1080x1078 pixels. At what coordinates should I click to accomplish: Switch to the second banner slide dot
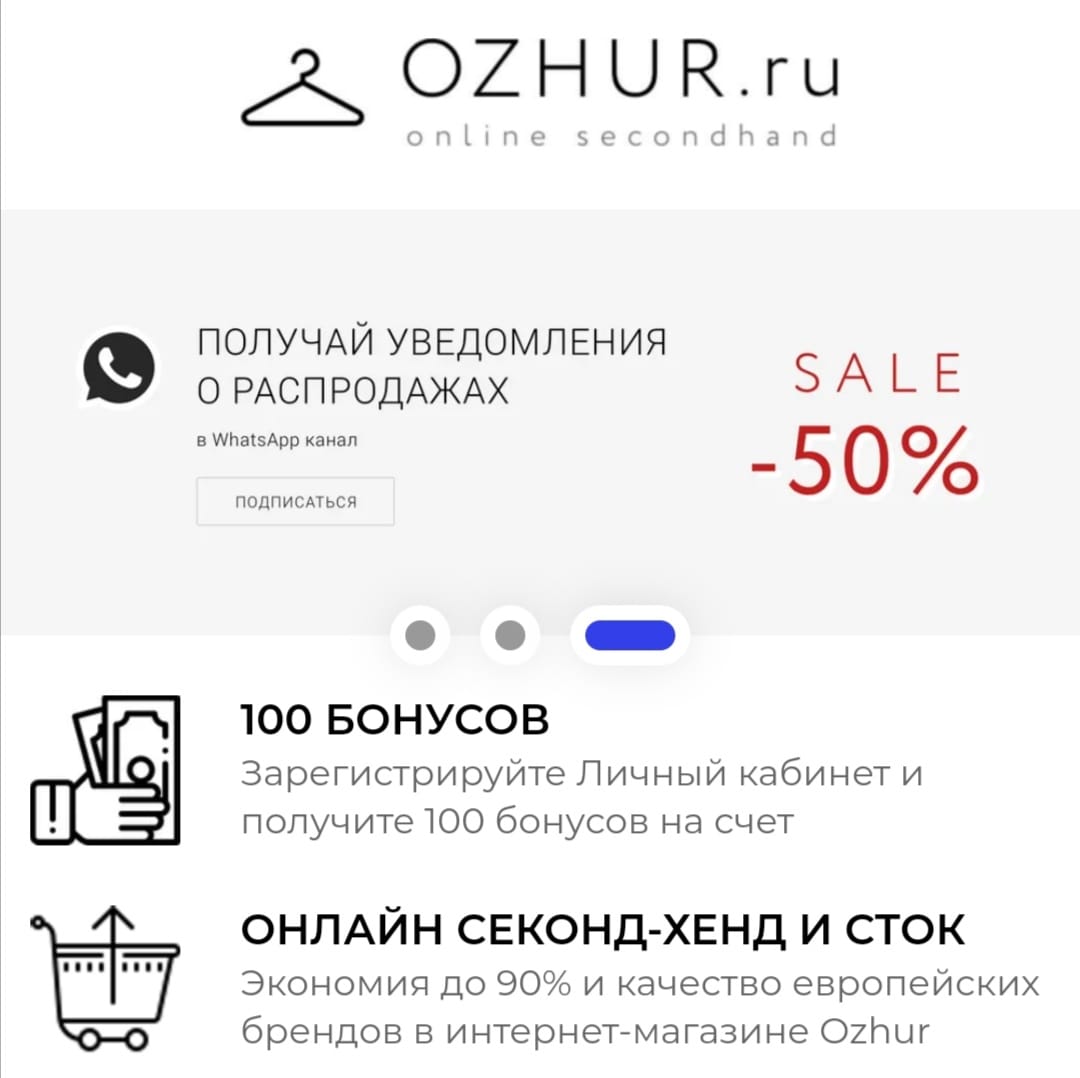pyautogui.click(x=510, y=635)
